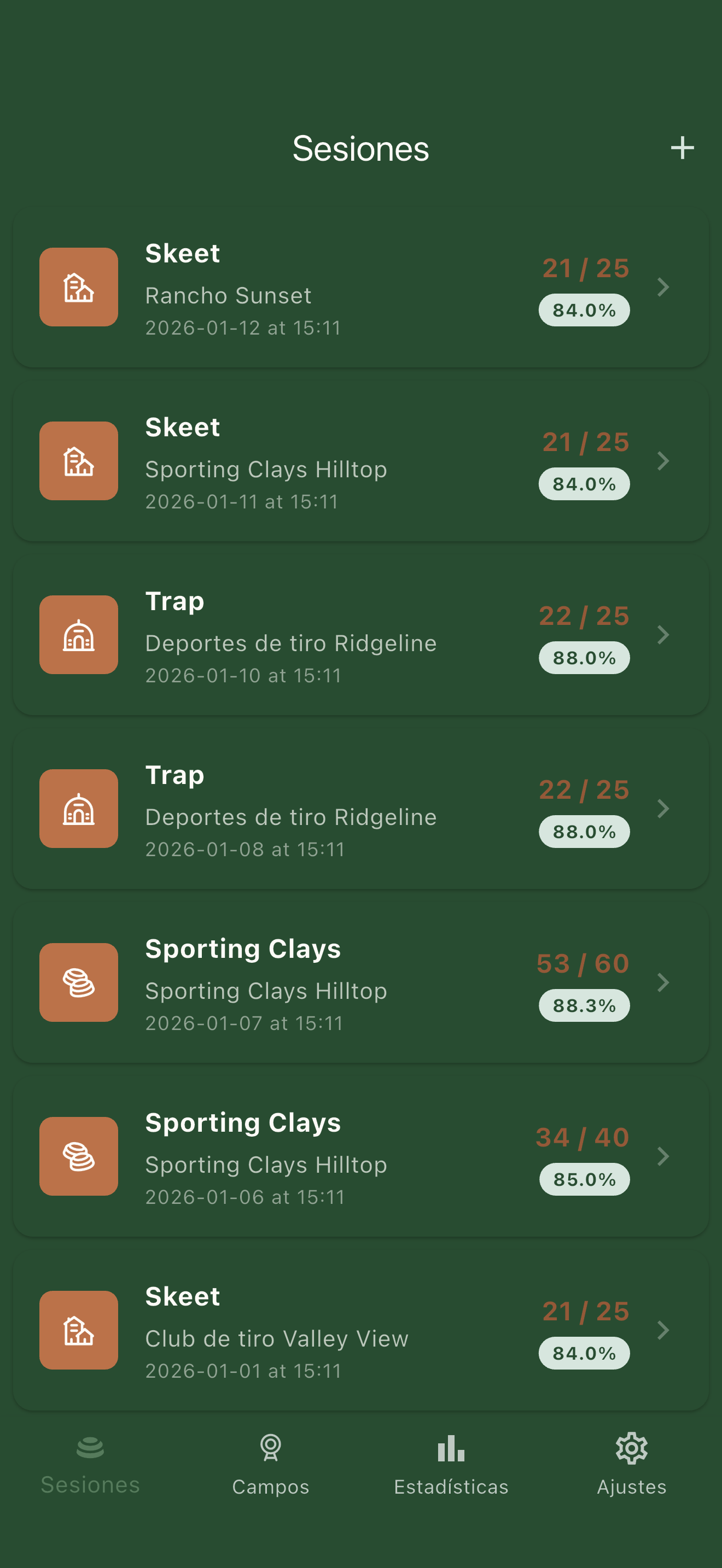Open the Skeet session at Club de tiro Valley View
This screenshot has height=1568, width=722.
point(360,1330)
